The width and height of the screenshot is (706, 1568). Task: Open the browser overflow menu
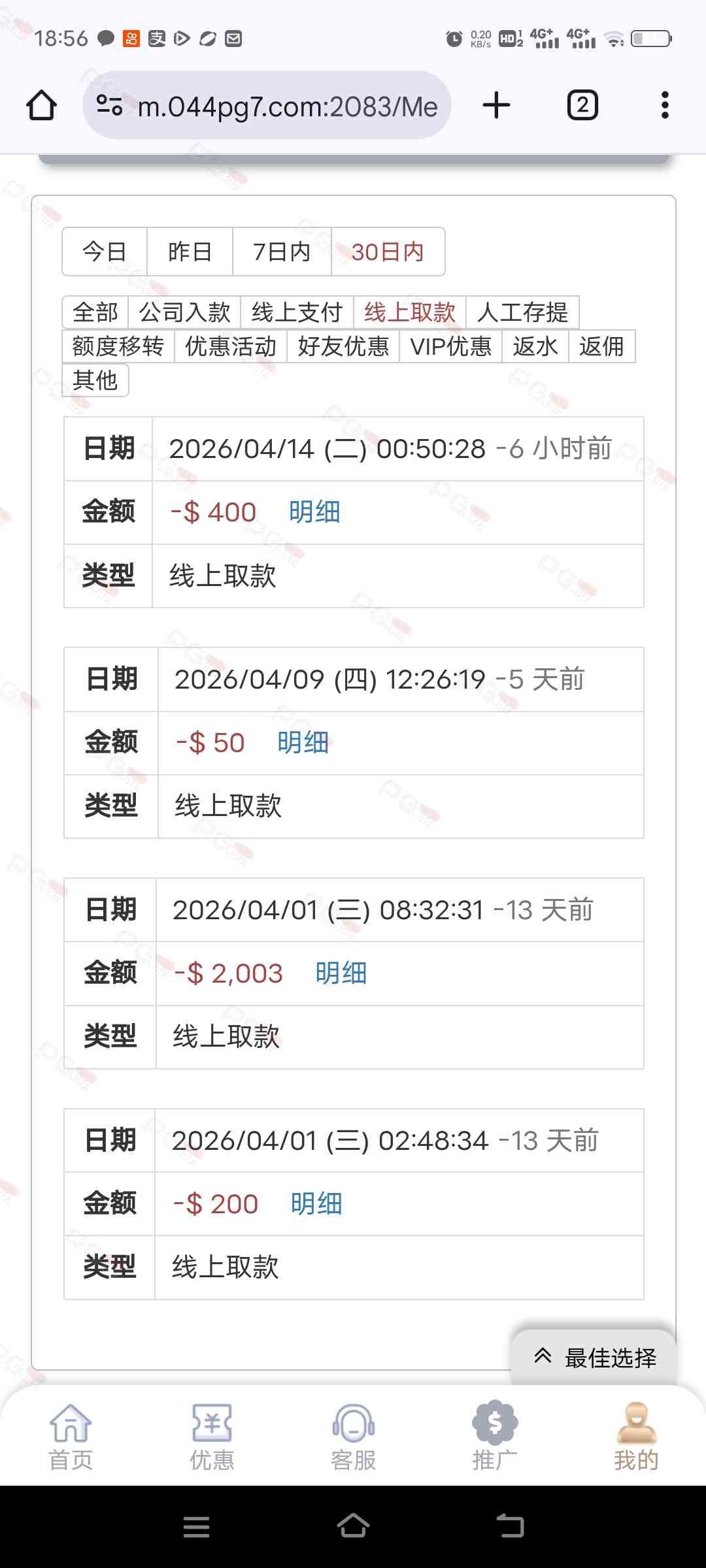(x=664, y=105)
